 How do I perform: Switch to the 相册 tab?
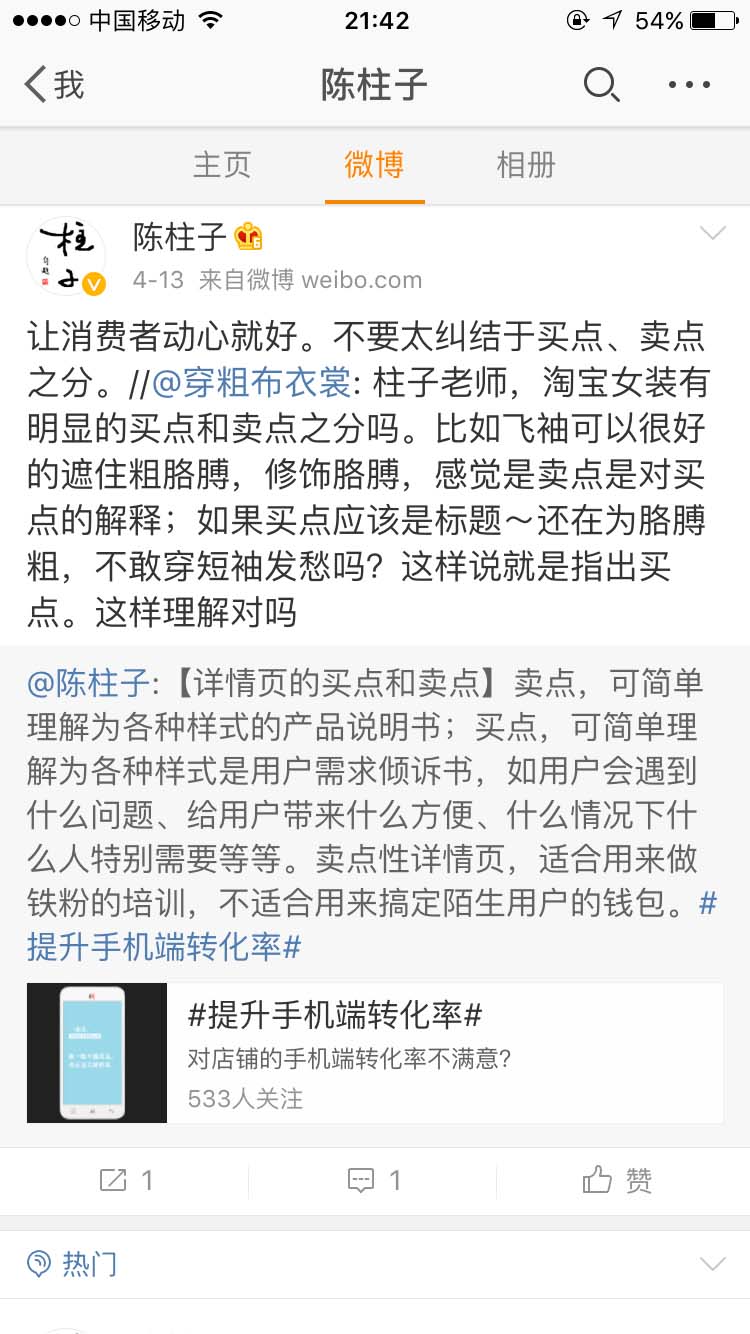coord(525,166)
